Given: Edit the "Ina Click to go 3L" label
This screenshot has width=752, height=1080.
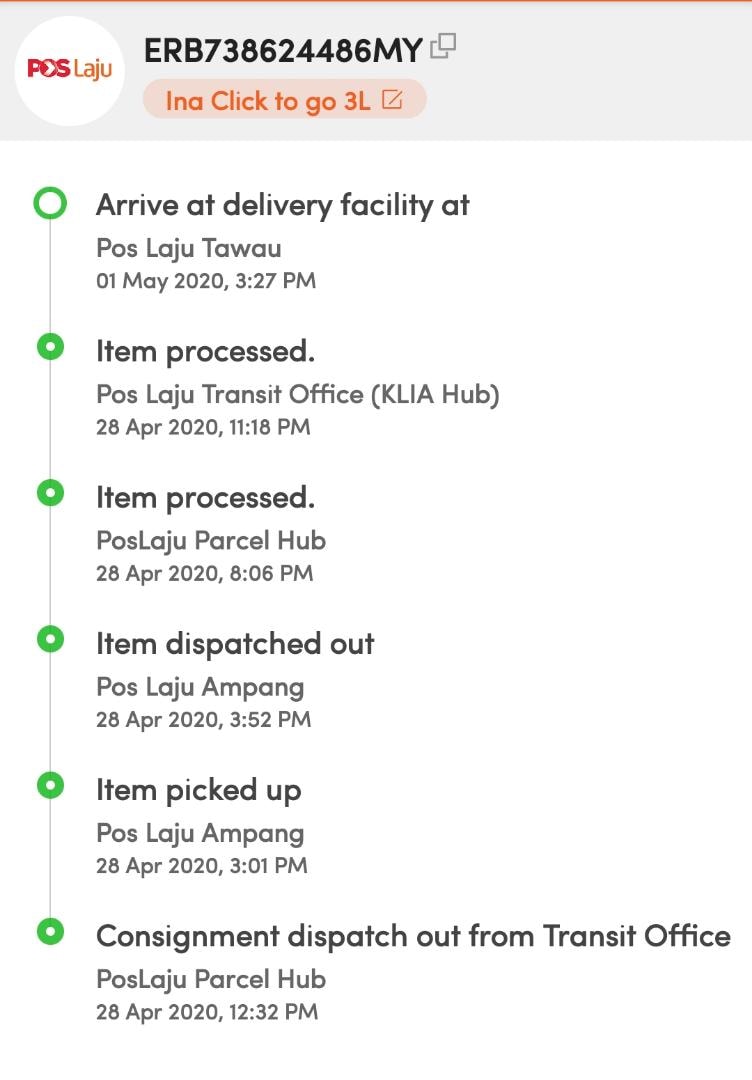Looking at the screenshot, I should (392, 100).
